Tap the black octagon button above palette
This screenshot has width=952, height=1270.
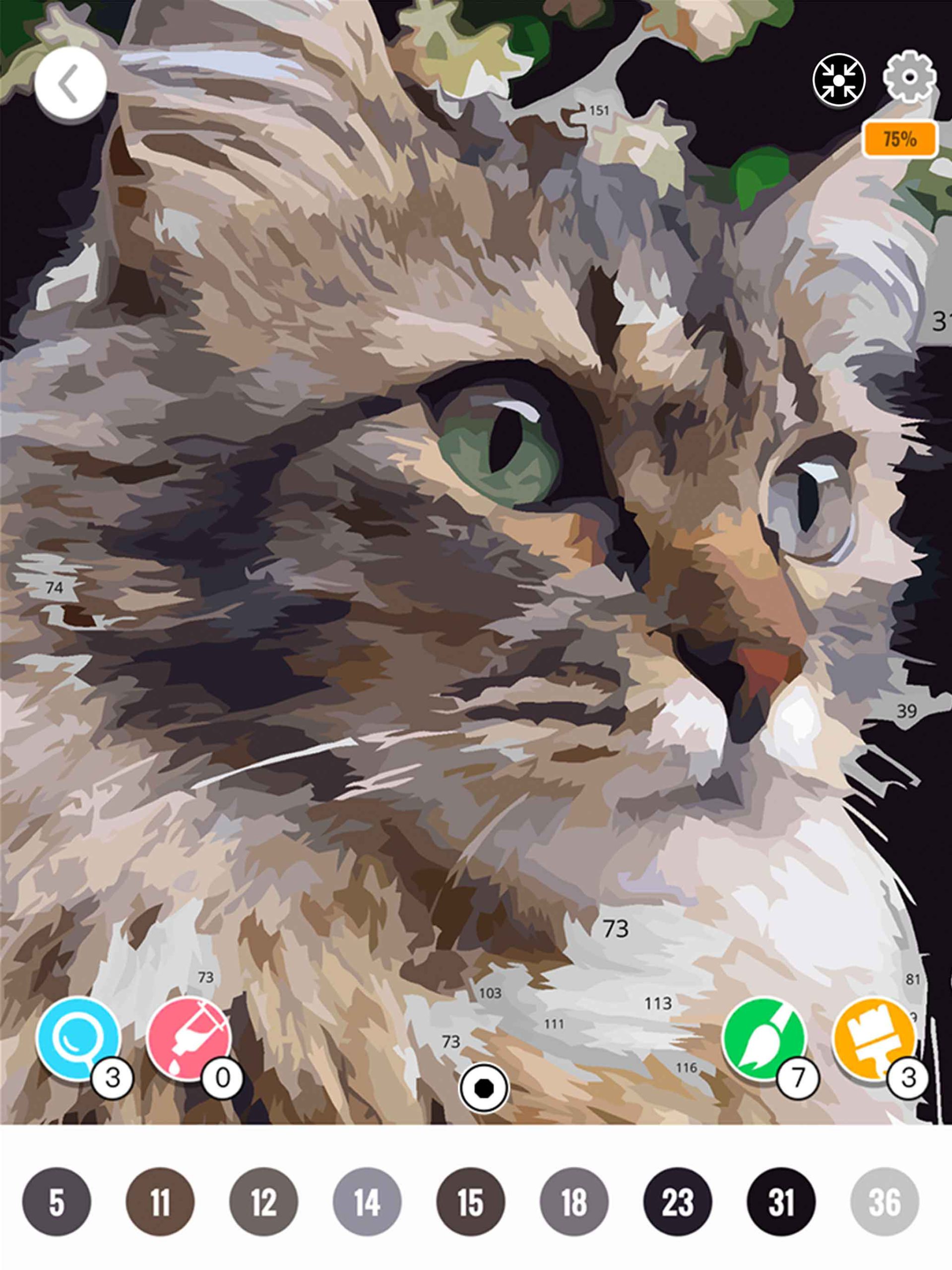click(484, 1087)
